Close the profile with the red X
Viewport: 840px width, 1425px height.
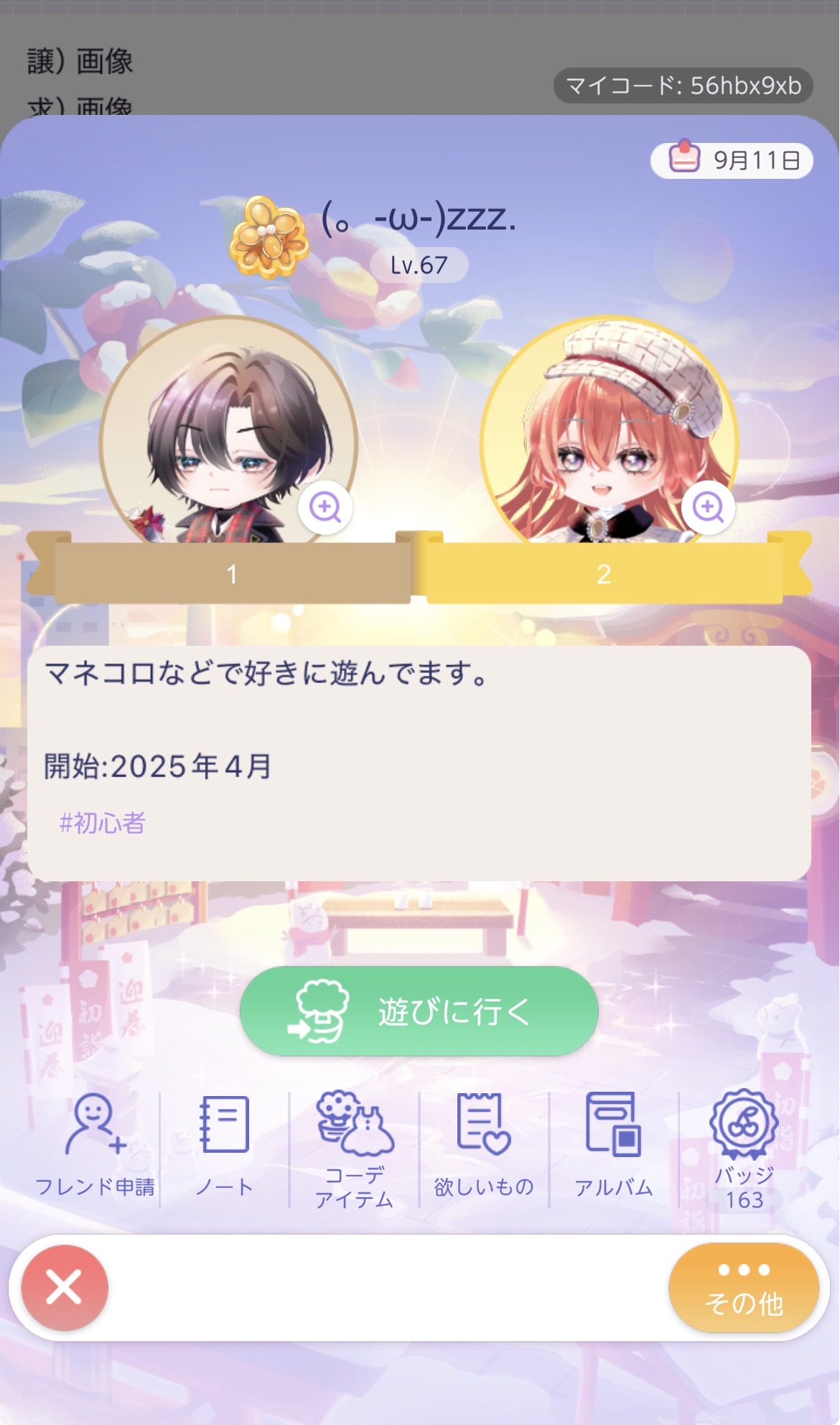65,1287
